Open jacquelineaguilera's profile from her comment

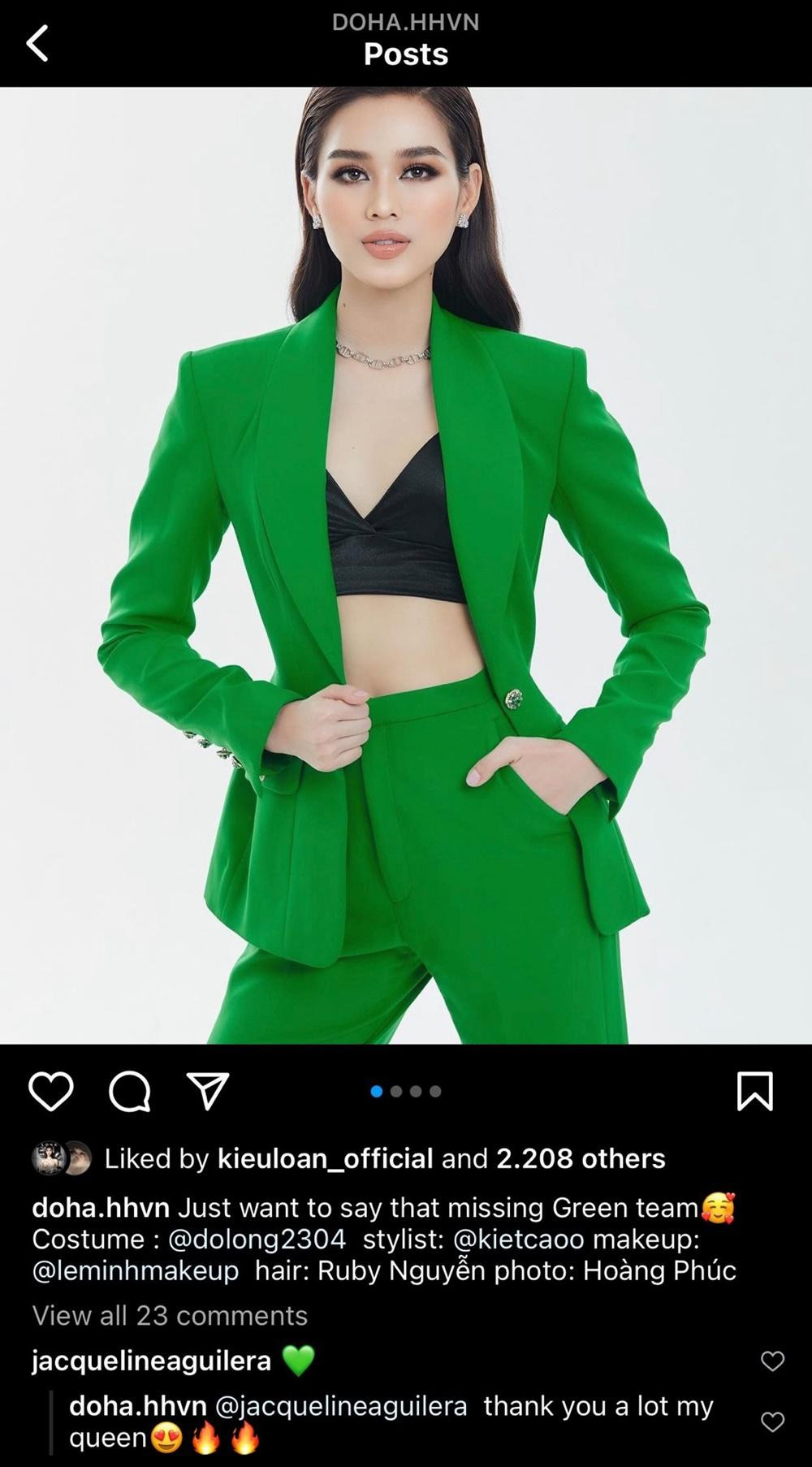[x=151, y=1361]
